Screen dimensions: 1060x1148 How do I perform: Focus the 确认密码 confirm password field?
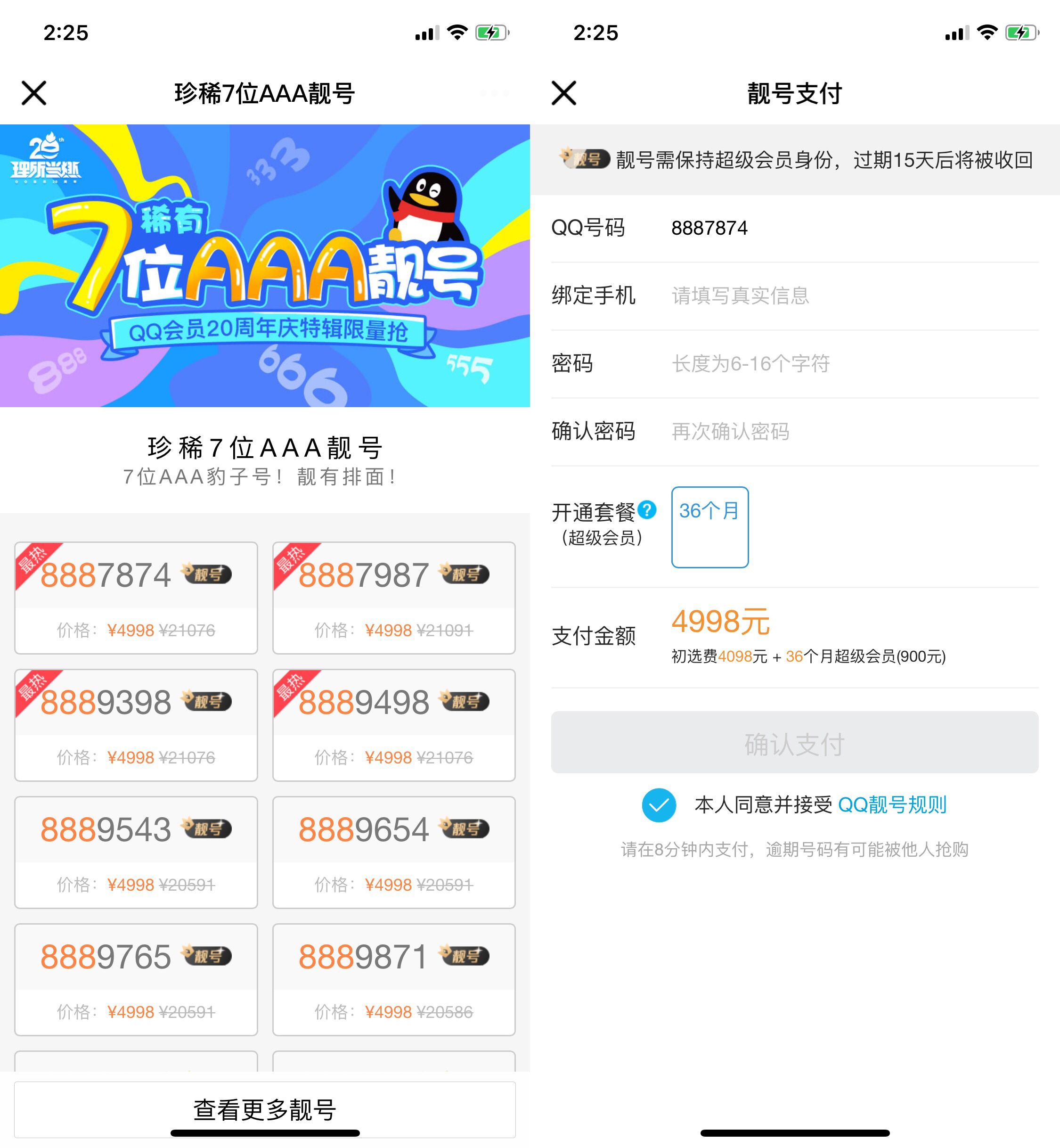tap(849, 431)
